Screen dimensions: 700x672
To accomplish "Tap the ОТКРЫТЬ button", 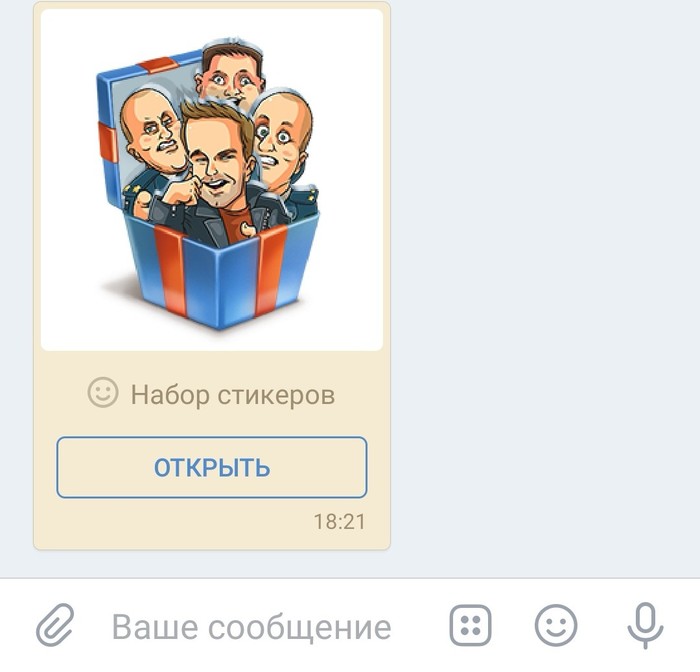I will coord(211,467).
